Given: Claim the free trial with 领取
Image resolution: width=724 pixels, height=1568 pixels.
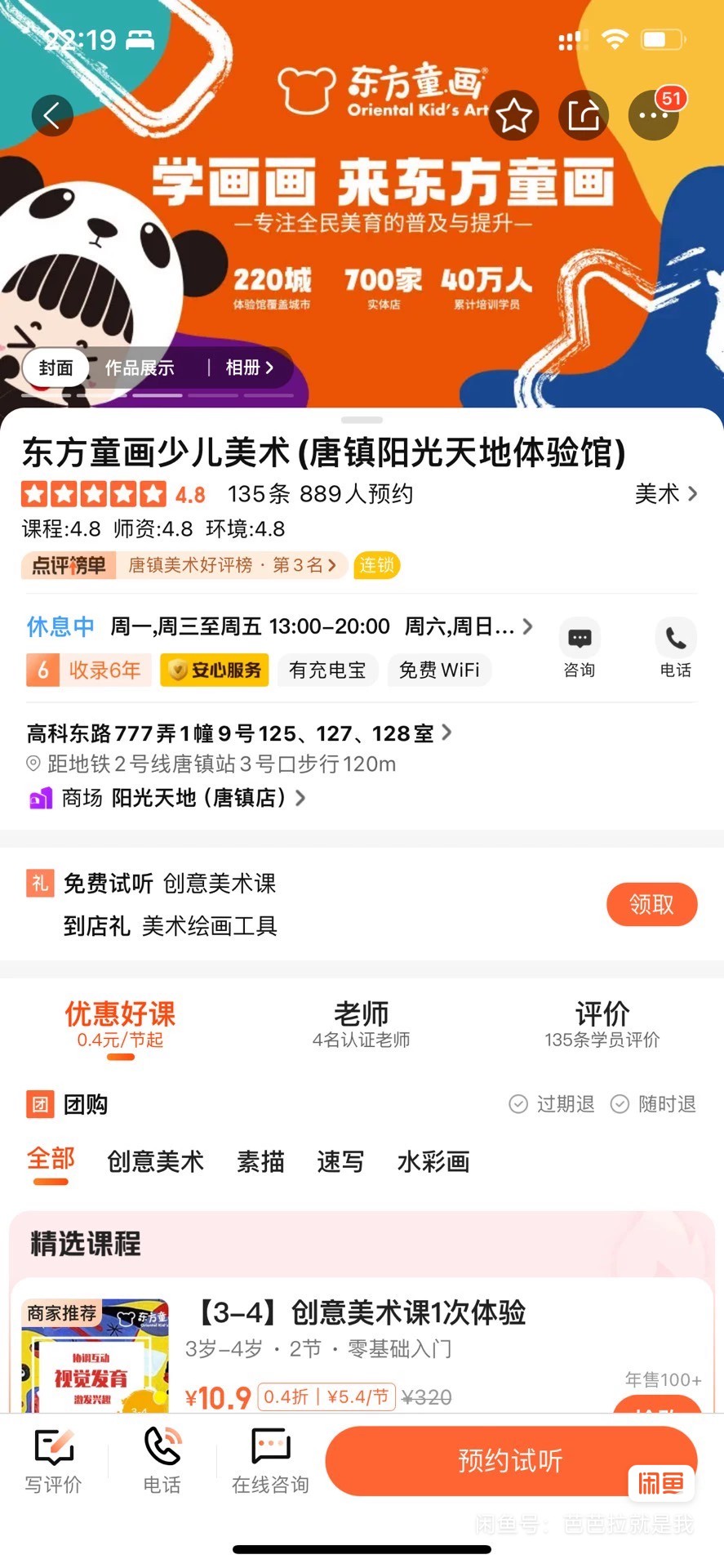Looking at the screenshot, I should 651,904.
